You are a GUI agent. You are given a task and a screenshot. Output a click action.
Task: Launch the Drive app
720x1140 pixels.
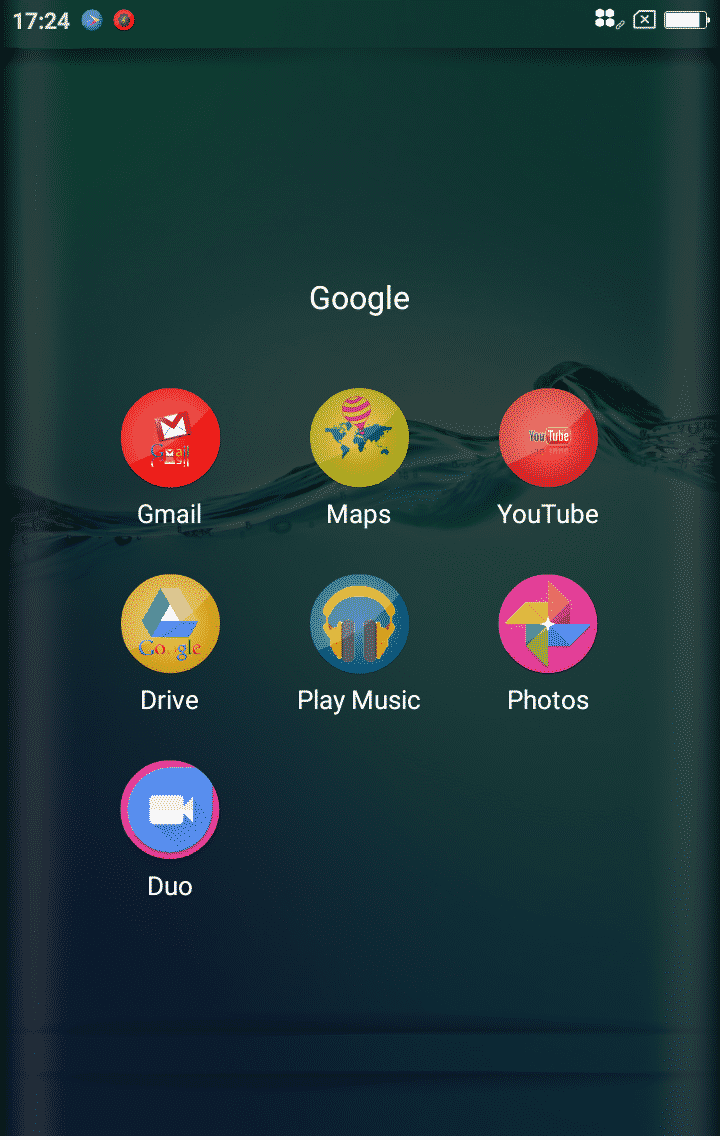click(170, 624)
